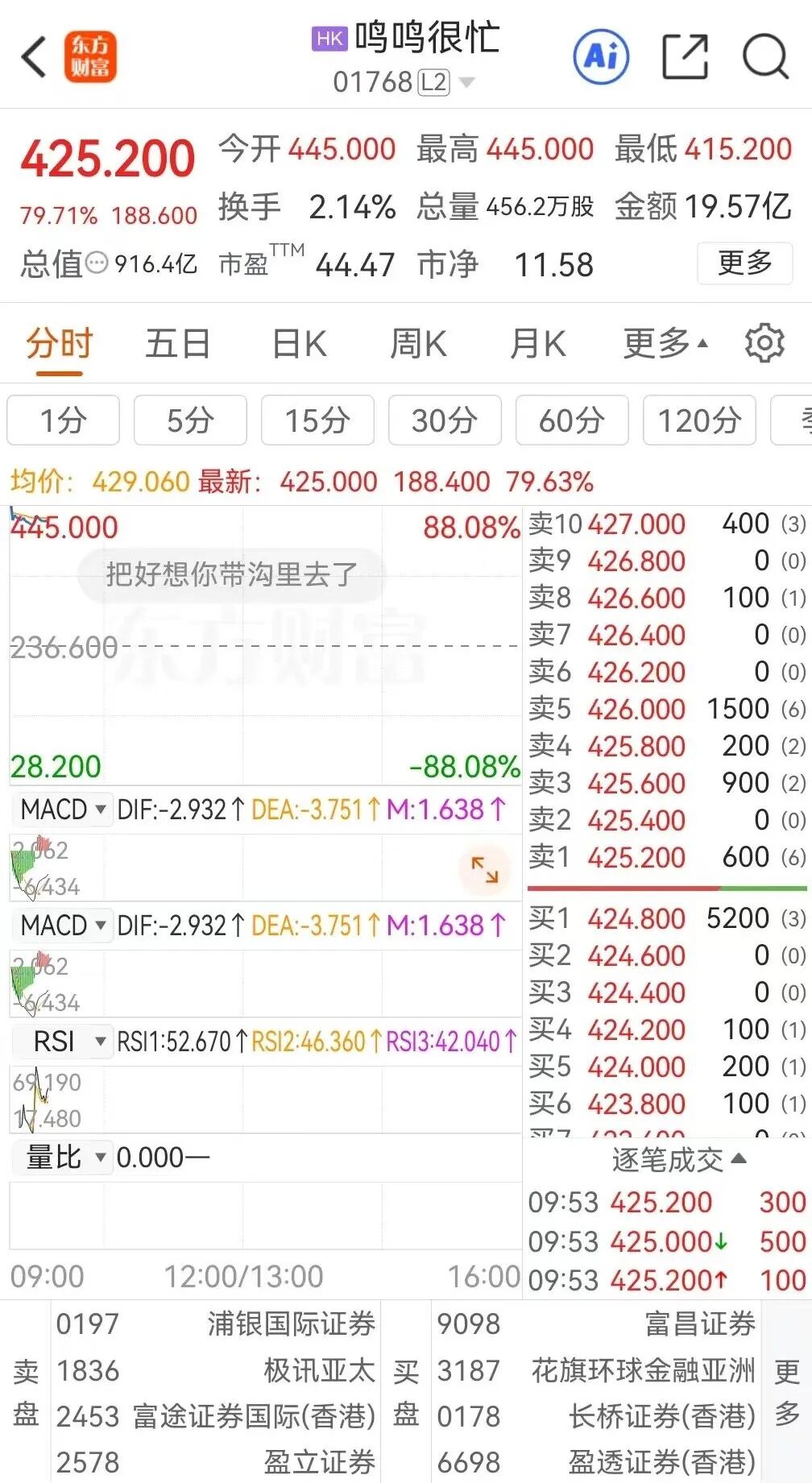Click the 更多 button near 市净

[743, 263]
